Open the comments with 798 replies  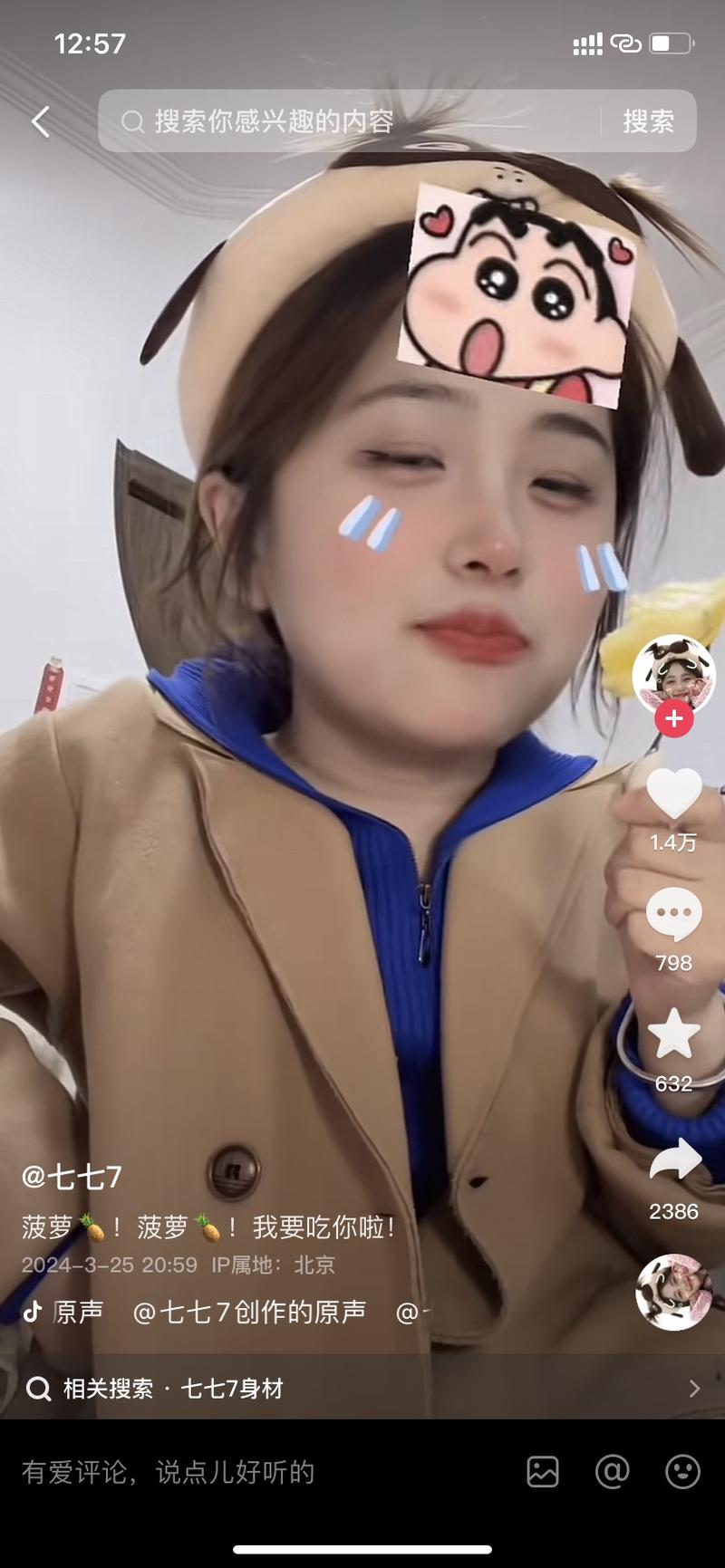[673, 915]
